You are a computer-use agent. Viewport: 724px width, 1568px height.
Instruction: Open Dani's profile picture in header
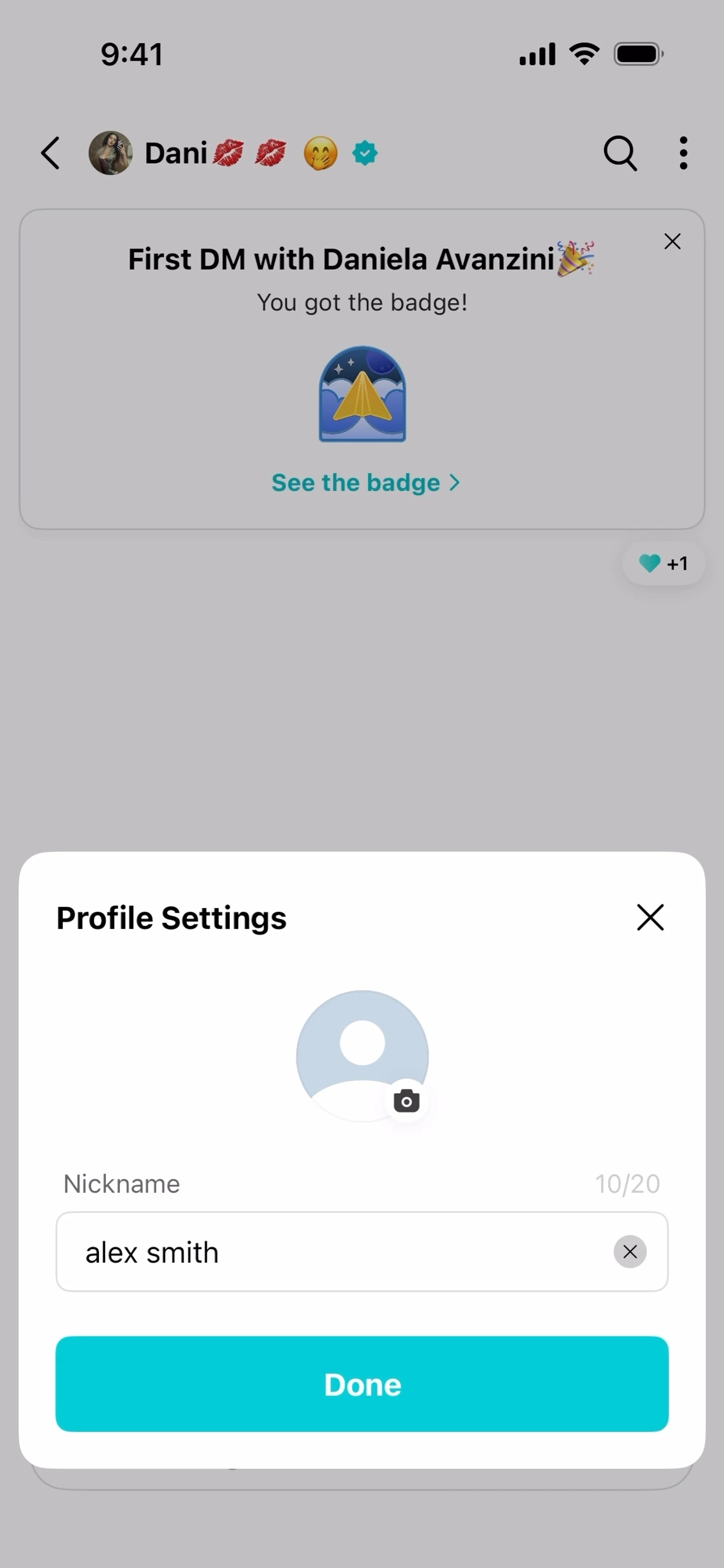[x=111, y=153]
